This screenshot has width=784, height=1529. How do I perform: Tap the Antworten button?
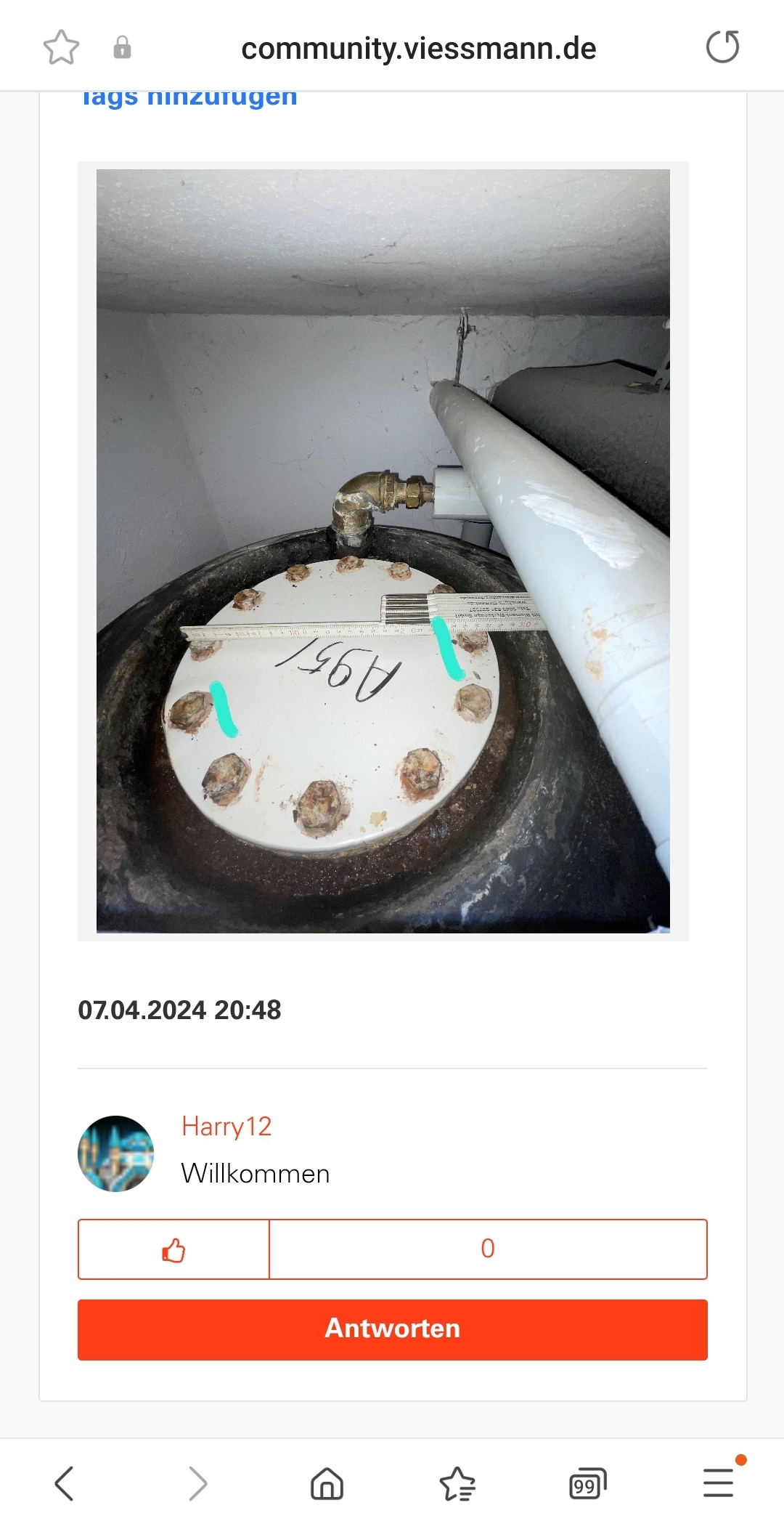[392, 1329]
